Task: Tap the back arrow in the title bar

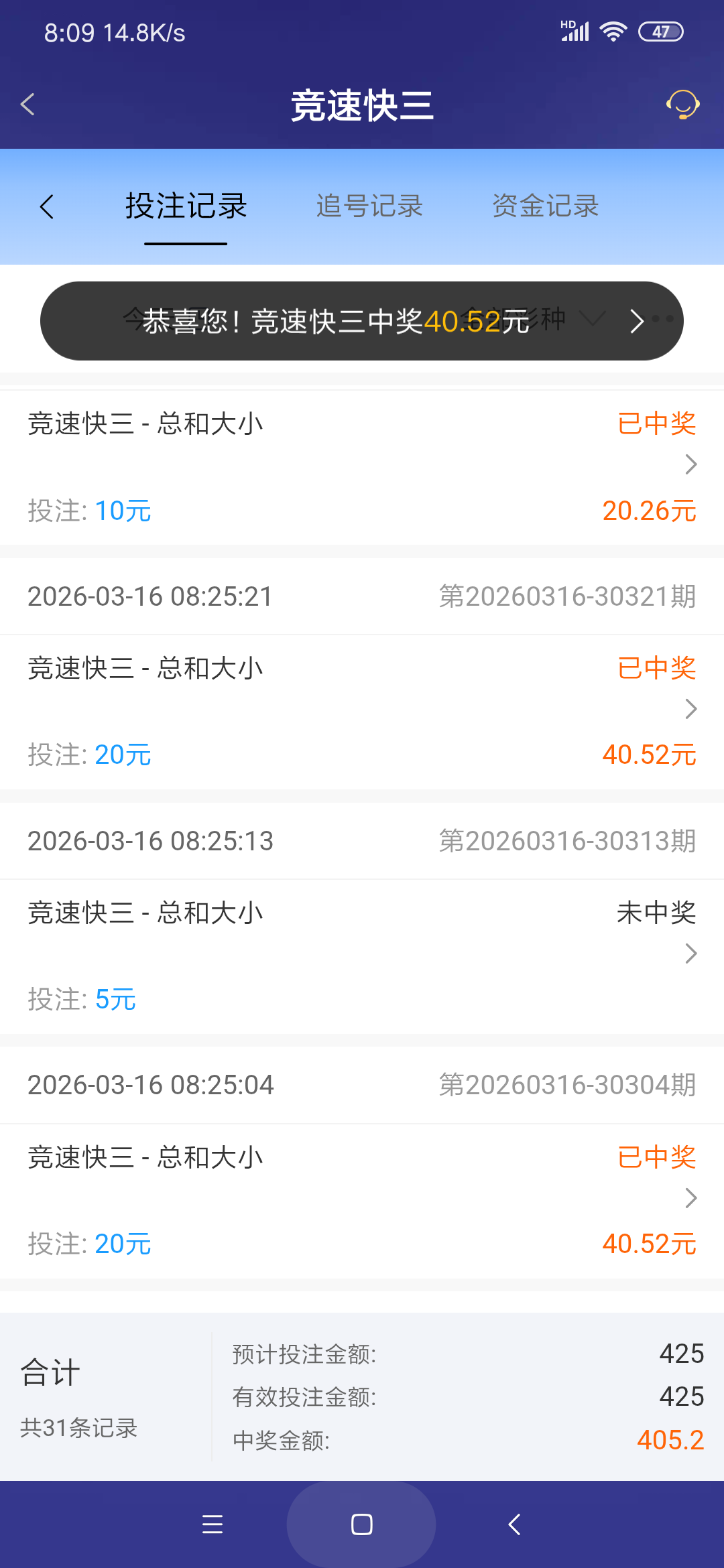Action: click(27, 105)
